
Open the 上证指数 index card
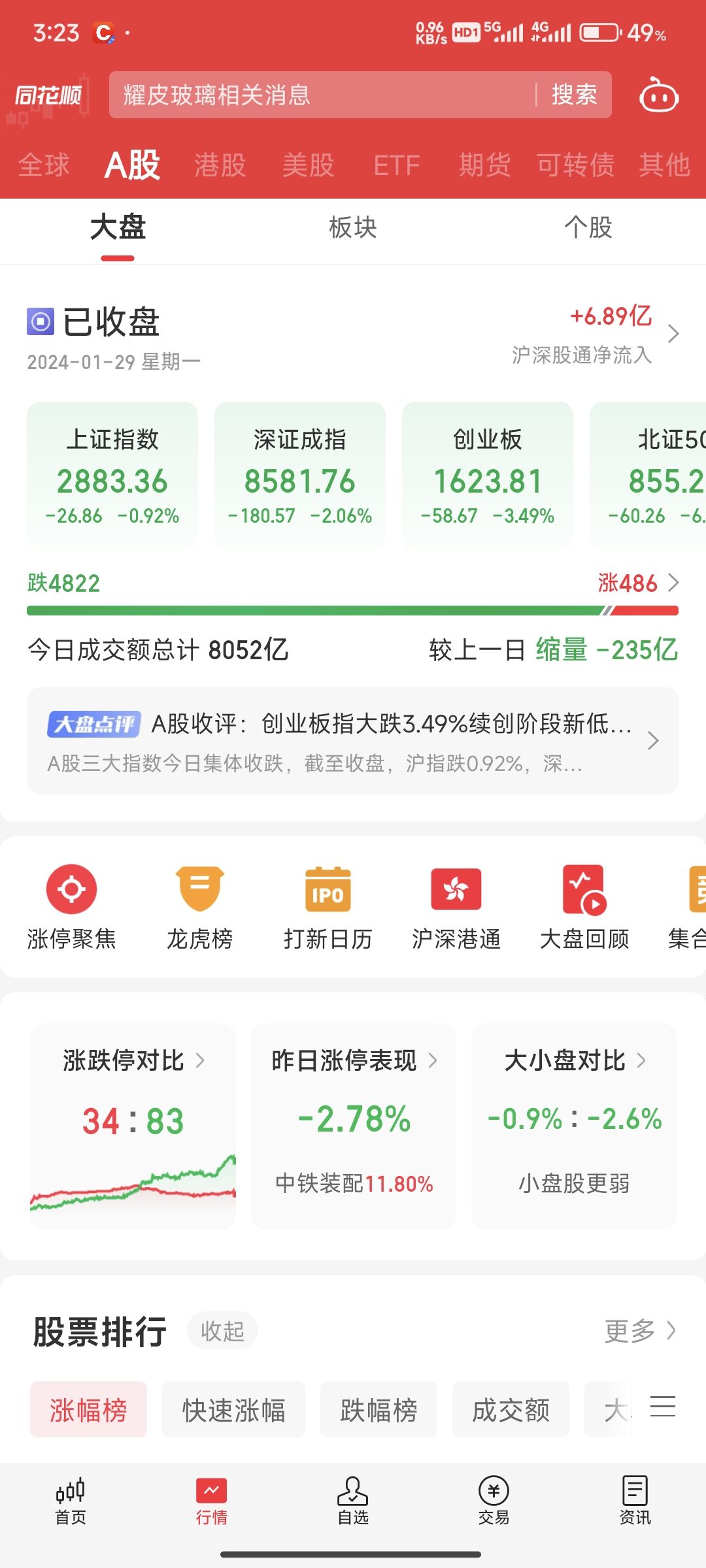pos(112,476)
